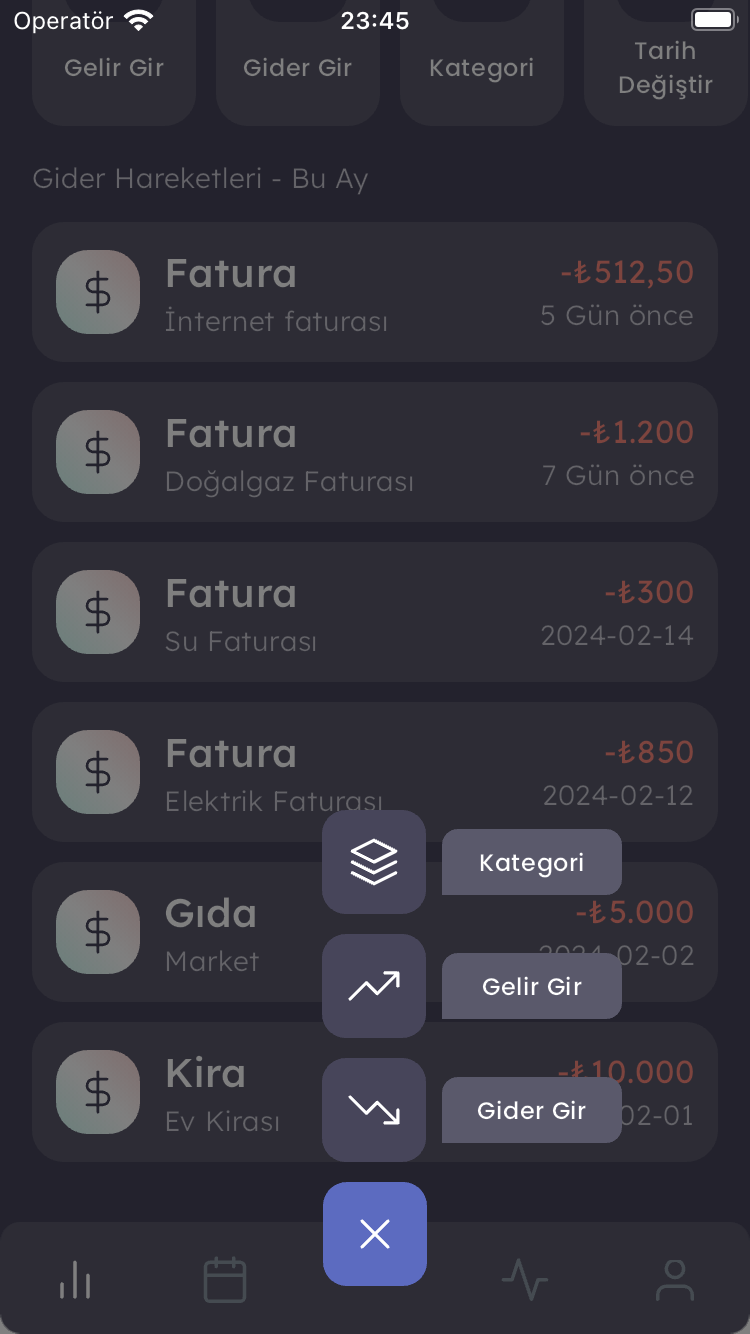The width and height of the screenshot is (750, 1334).
Task: Open the Doğalgaz Faturası expense entry
Action: coord(375,452)
